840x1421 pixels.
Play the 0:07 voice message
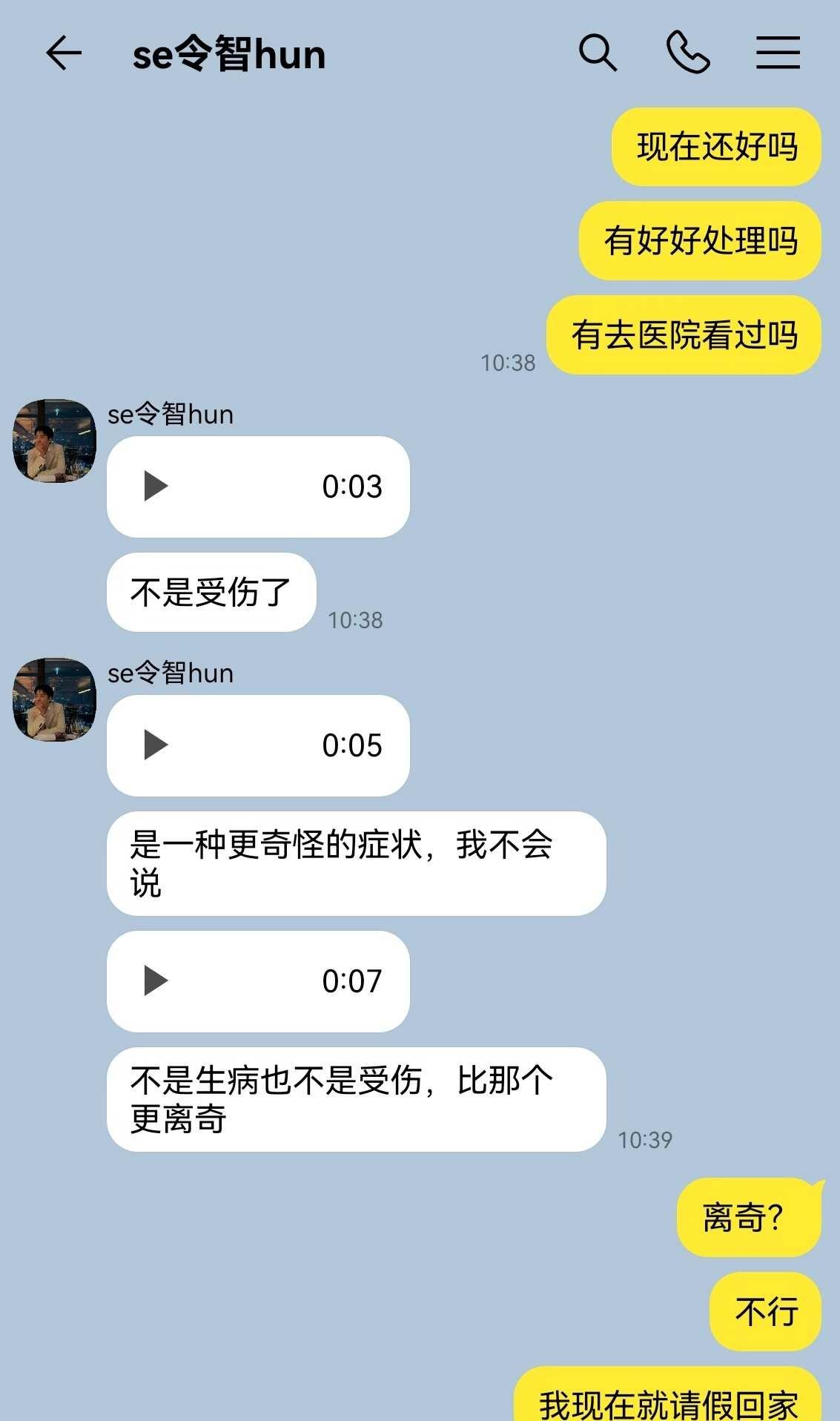[x=156, y=981]
